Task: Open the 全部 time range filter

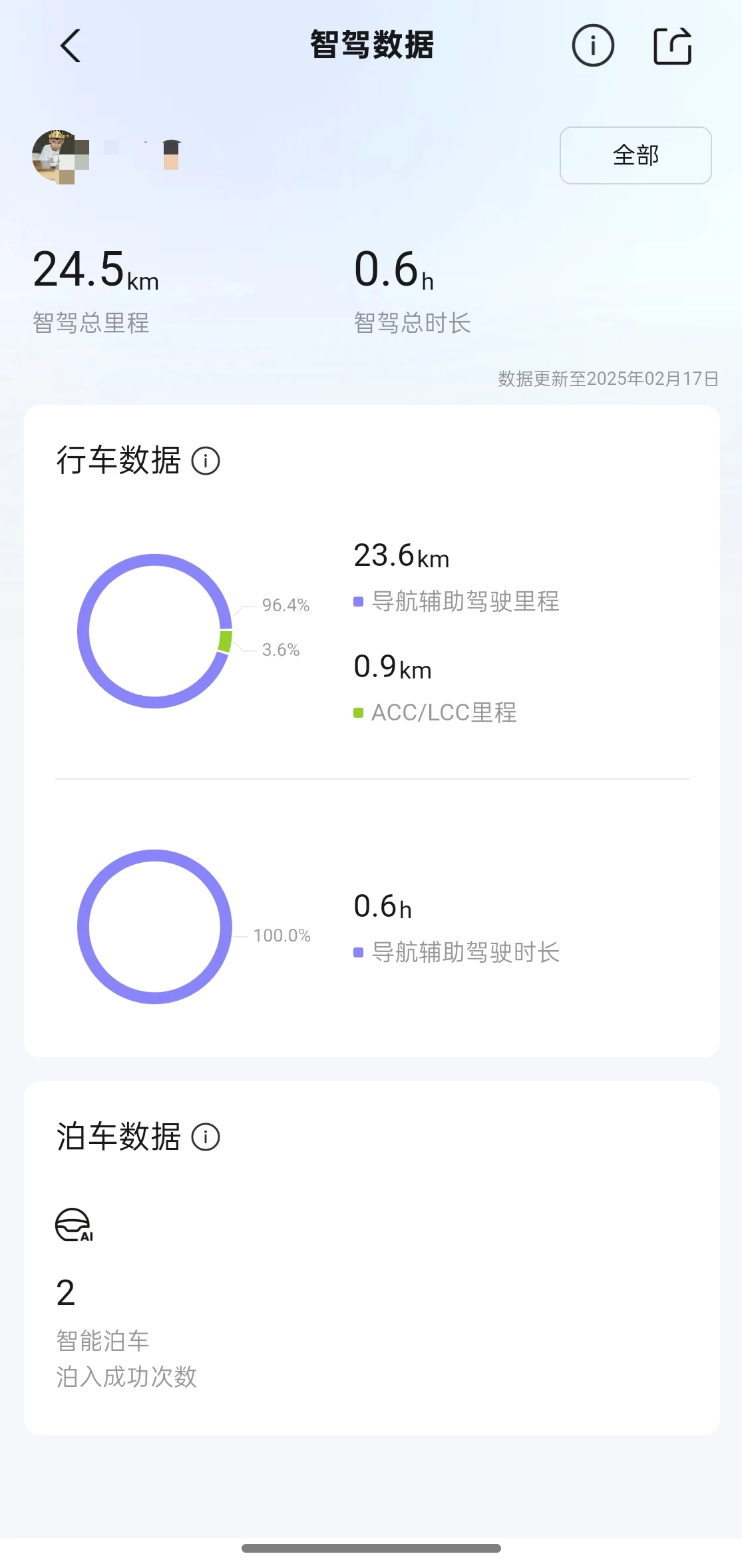Action: (x=636, y=155)
